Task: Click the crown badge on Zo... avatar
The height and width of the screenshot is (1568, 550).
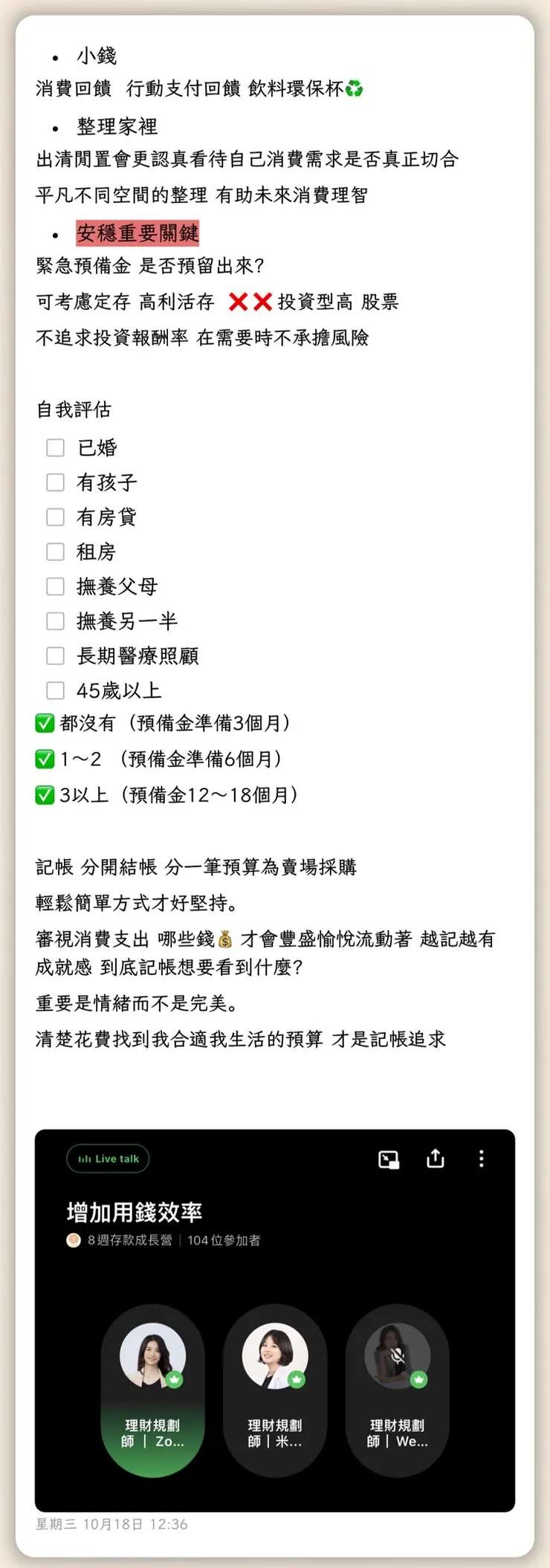Action: click(175, 1379)
